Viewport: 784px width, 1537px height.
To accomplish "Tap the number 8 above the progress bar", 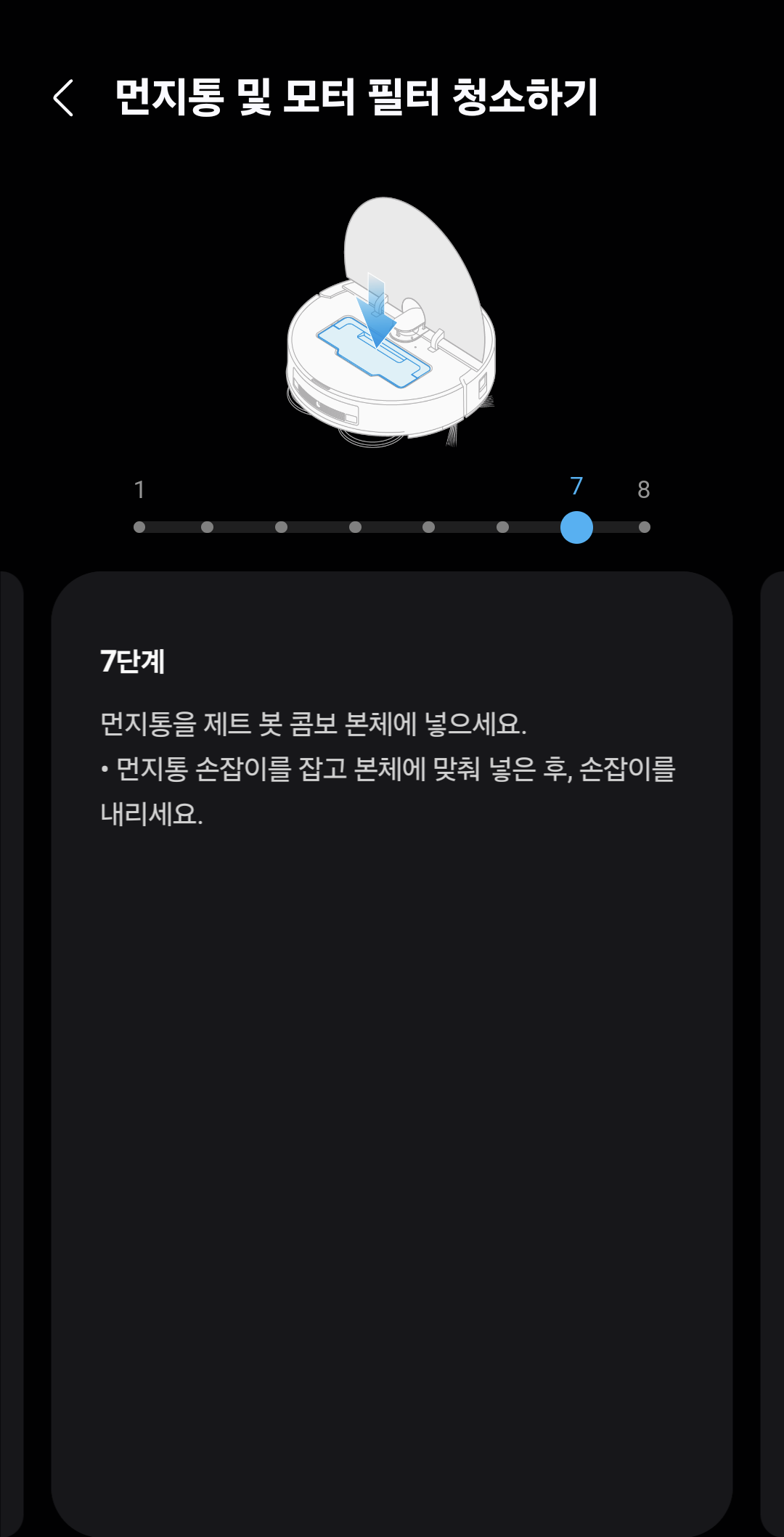I will [645, 489].
